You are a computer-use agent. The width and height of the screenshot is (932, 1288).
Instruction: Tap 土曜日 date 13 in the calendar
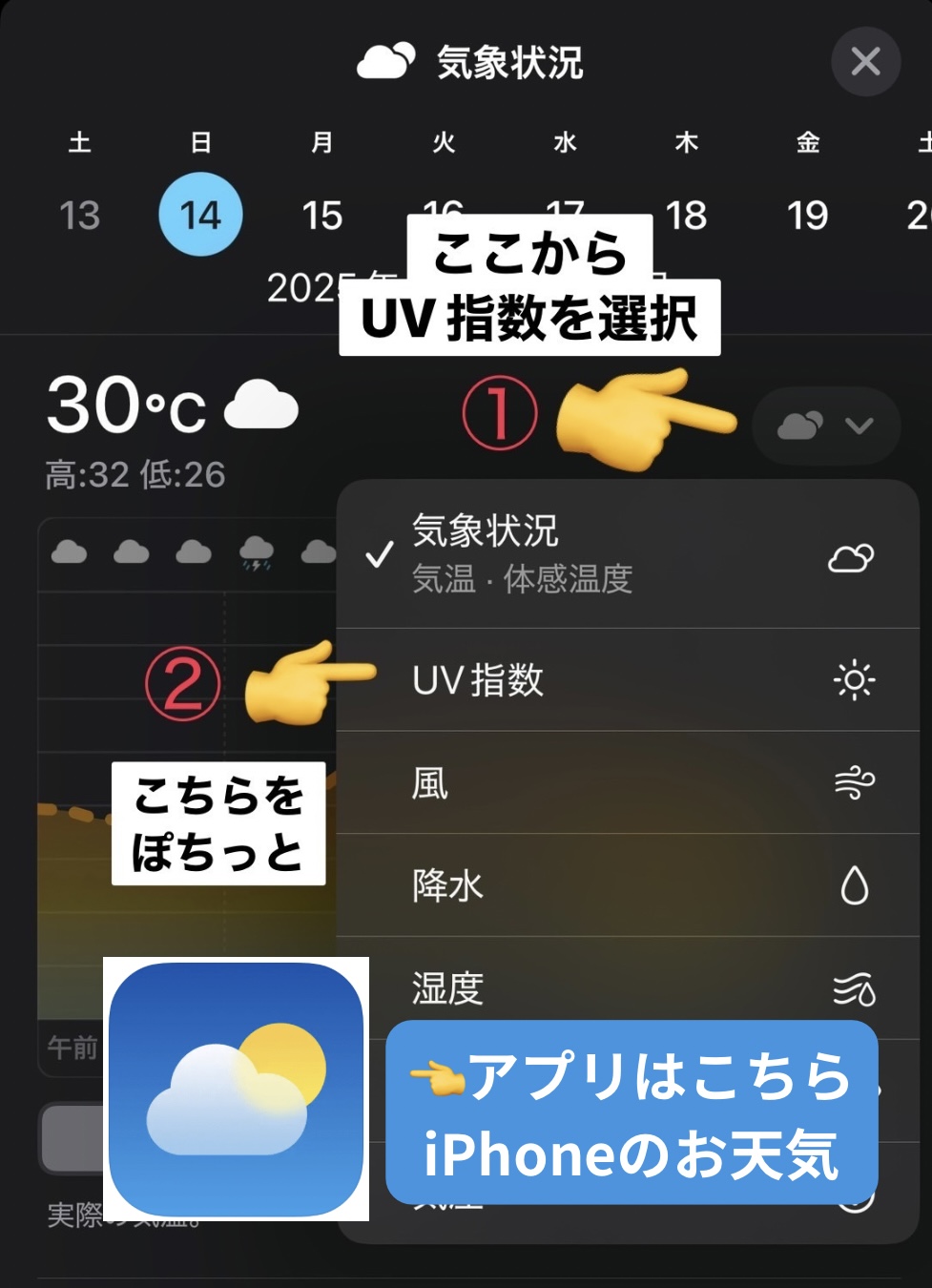[80, 214]
